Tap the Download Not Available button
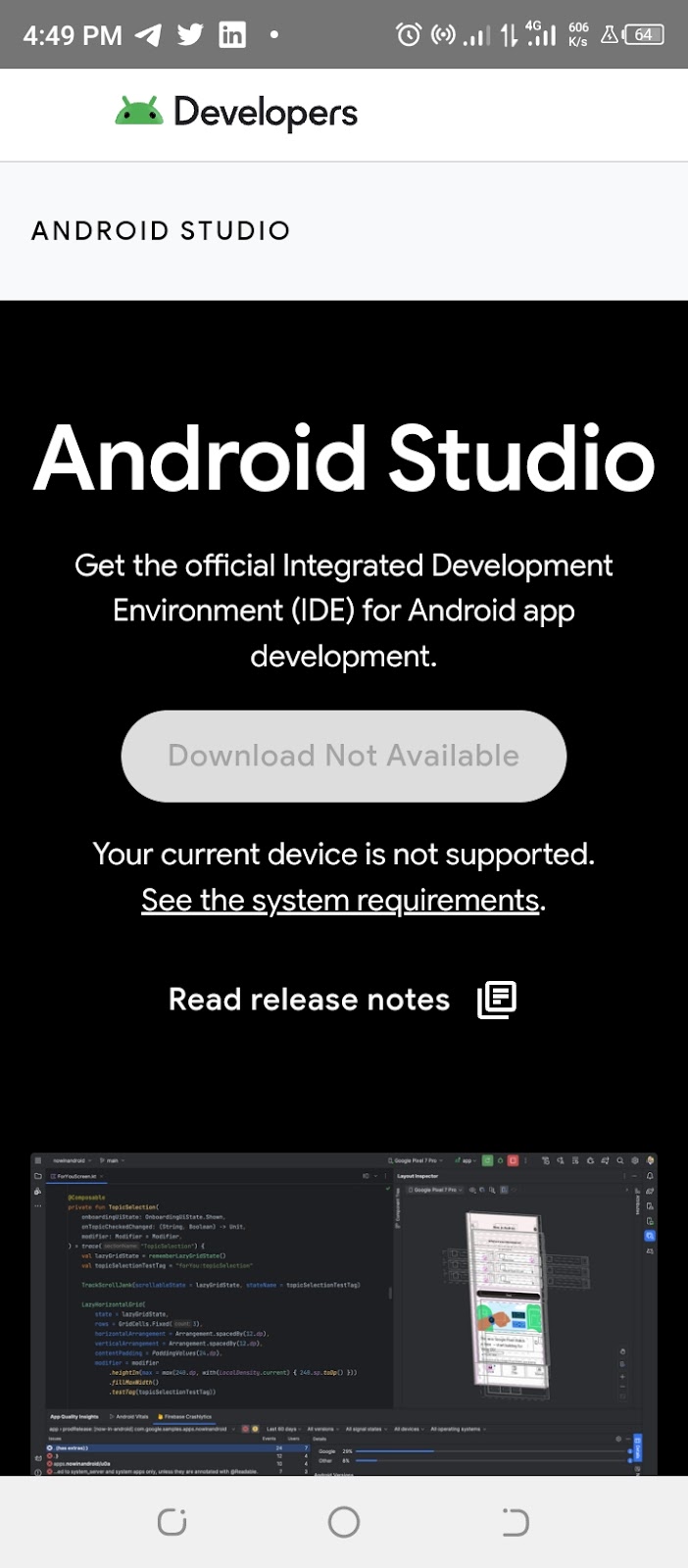688x1568 pixels. 344,756
